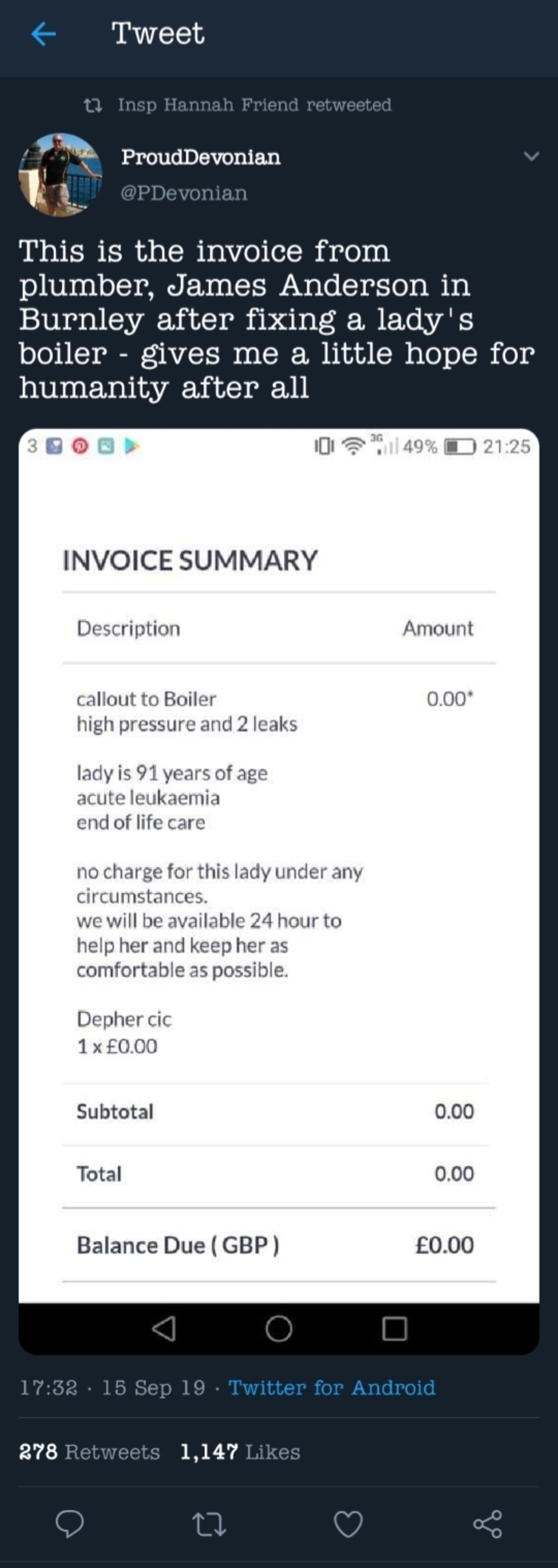Image resolution: width=558 pixels, height=1568 pixels.
Task: Reply to this tweet
Action: [x=69, y=1523]
